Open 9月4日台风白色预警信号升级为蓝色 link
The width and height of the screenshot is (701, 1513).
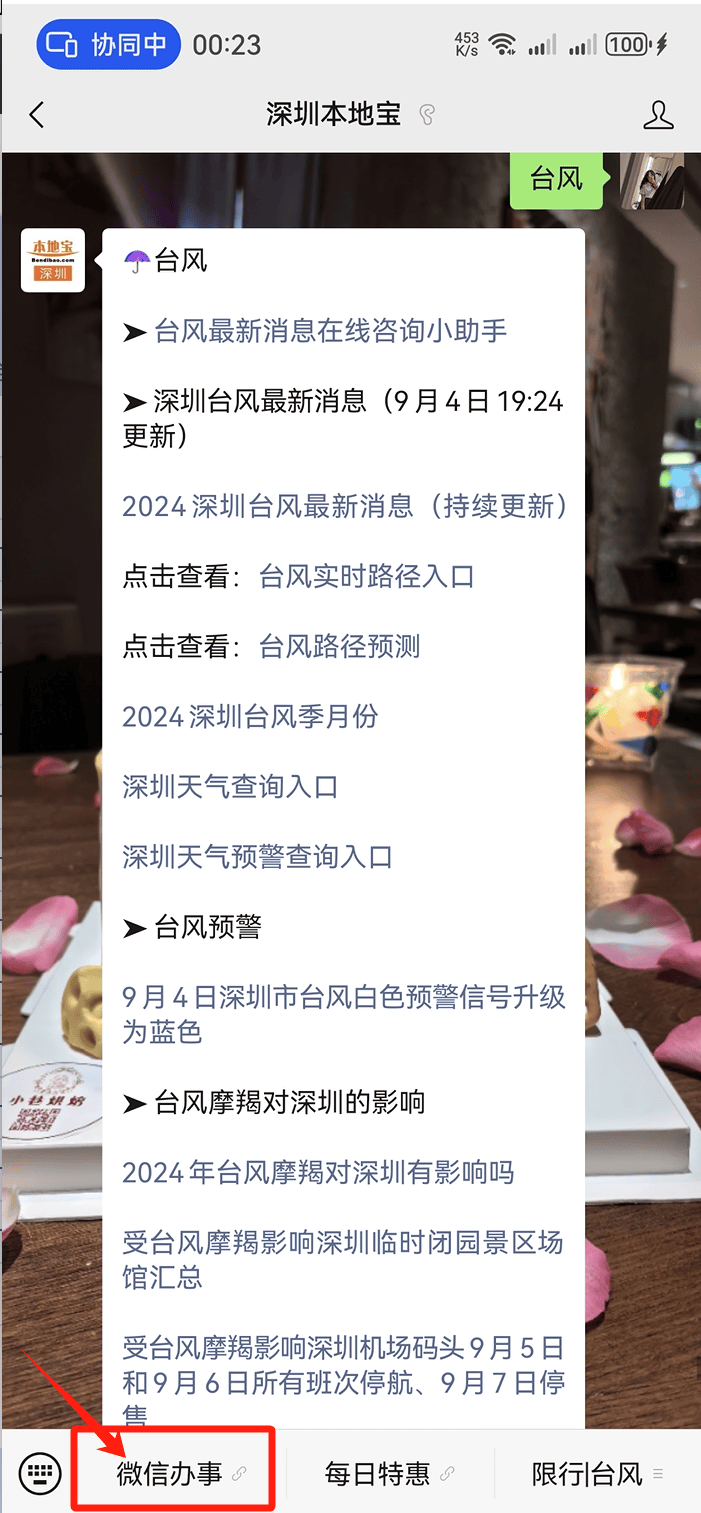[344, 1014]
